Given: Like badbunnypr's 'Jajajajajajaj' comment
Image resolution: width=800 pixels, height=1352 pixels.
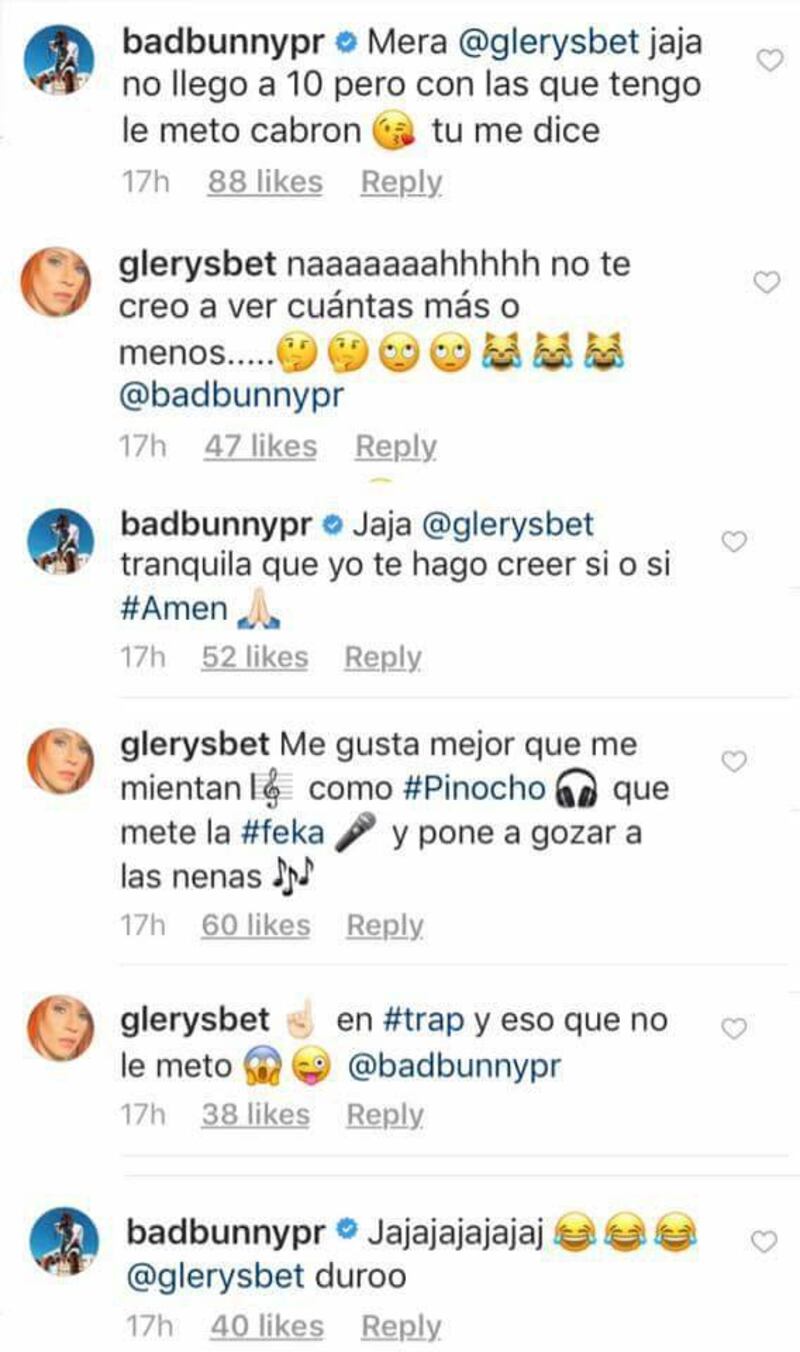Looking at the screenshot, I should (765, 1243).
